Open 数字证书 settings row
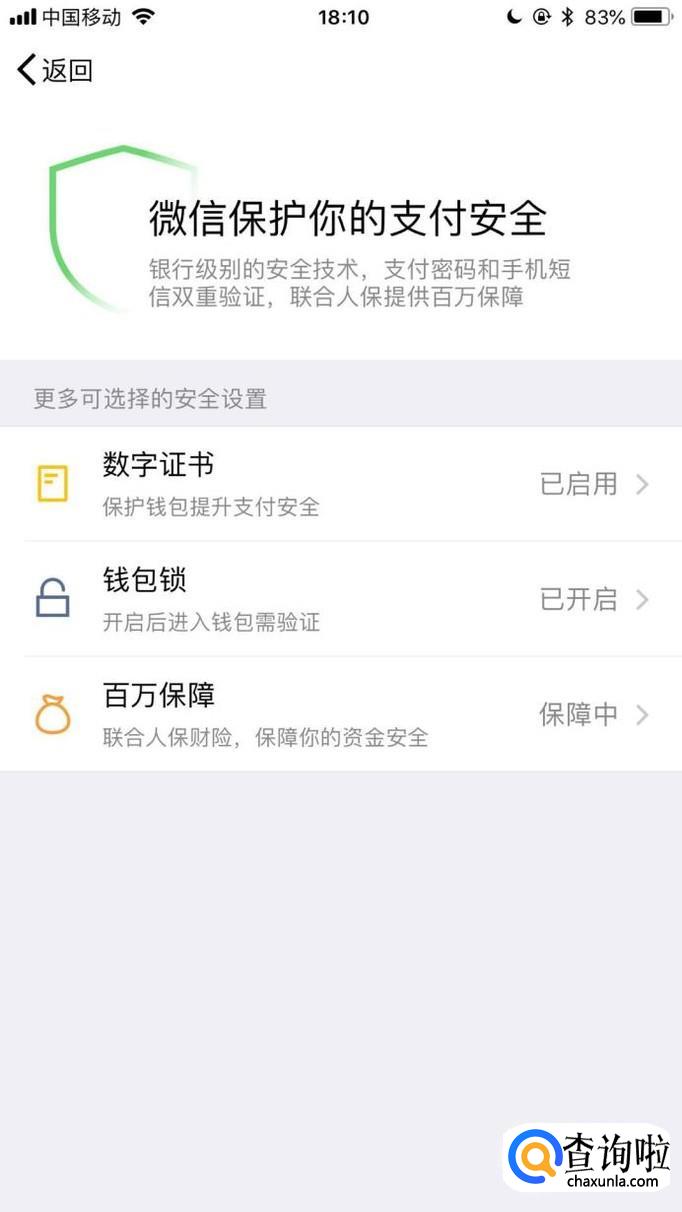Image resolution: width=682 pixels, height=1212 pixels. click(x=340, y=484)
